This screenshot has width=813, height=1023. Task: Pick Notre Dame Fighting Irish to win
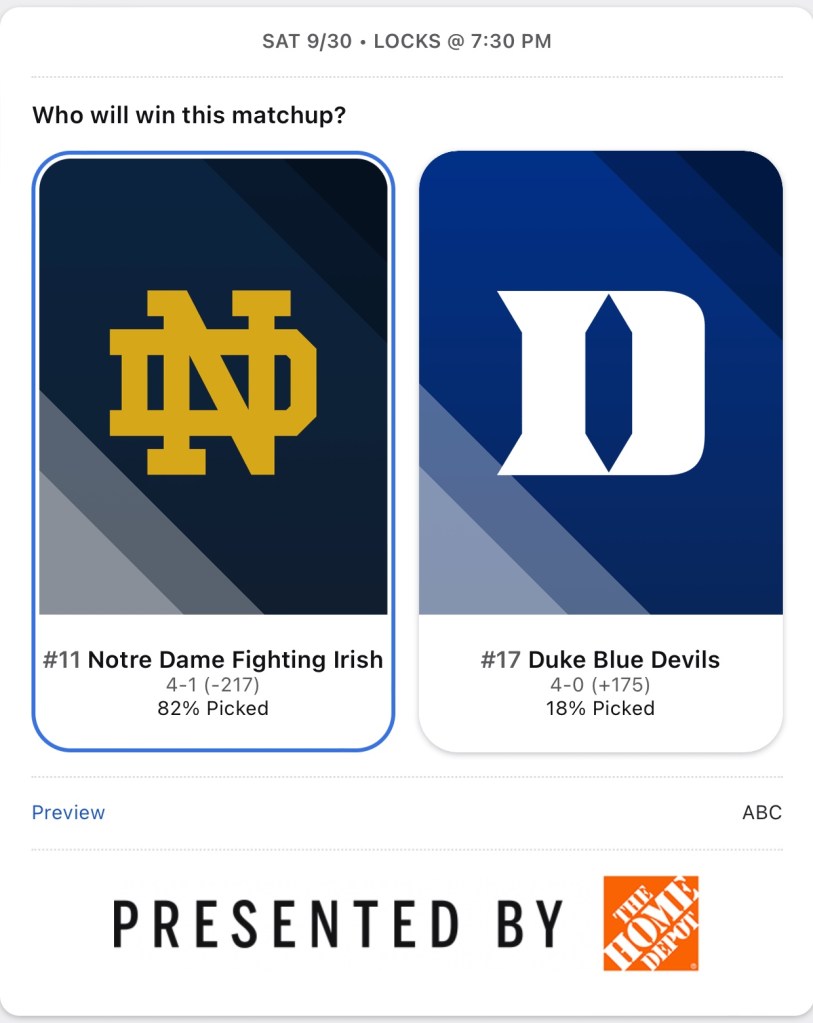pos(213,450)
